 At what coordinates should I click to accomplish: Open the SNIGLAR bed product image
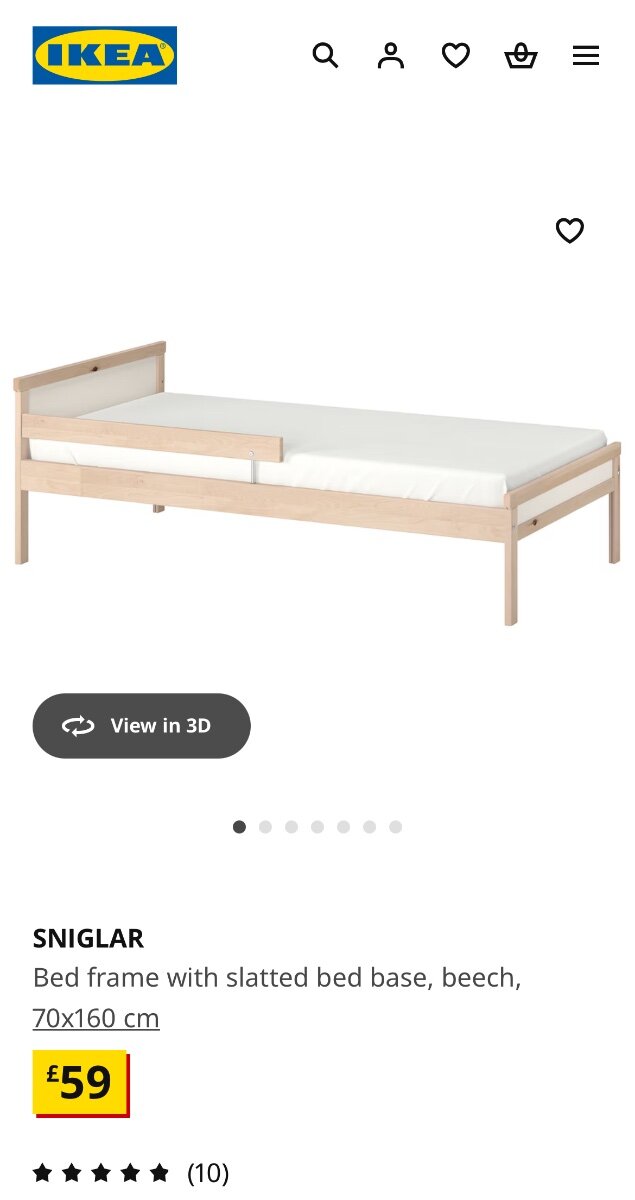coord(317,482)
